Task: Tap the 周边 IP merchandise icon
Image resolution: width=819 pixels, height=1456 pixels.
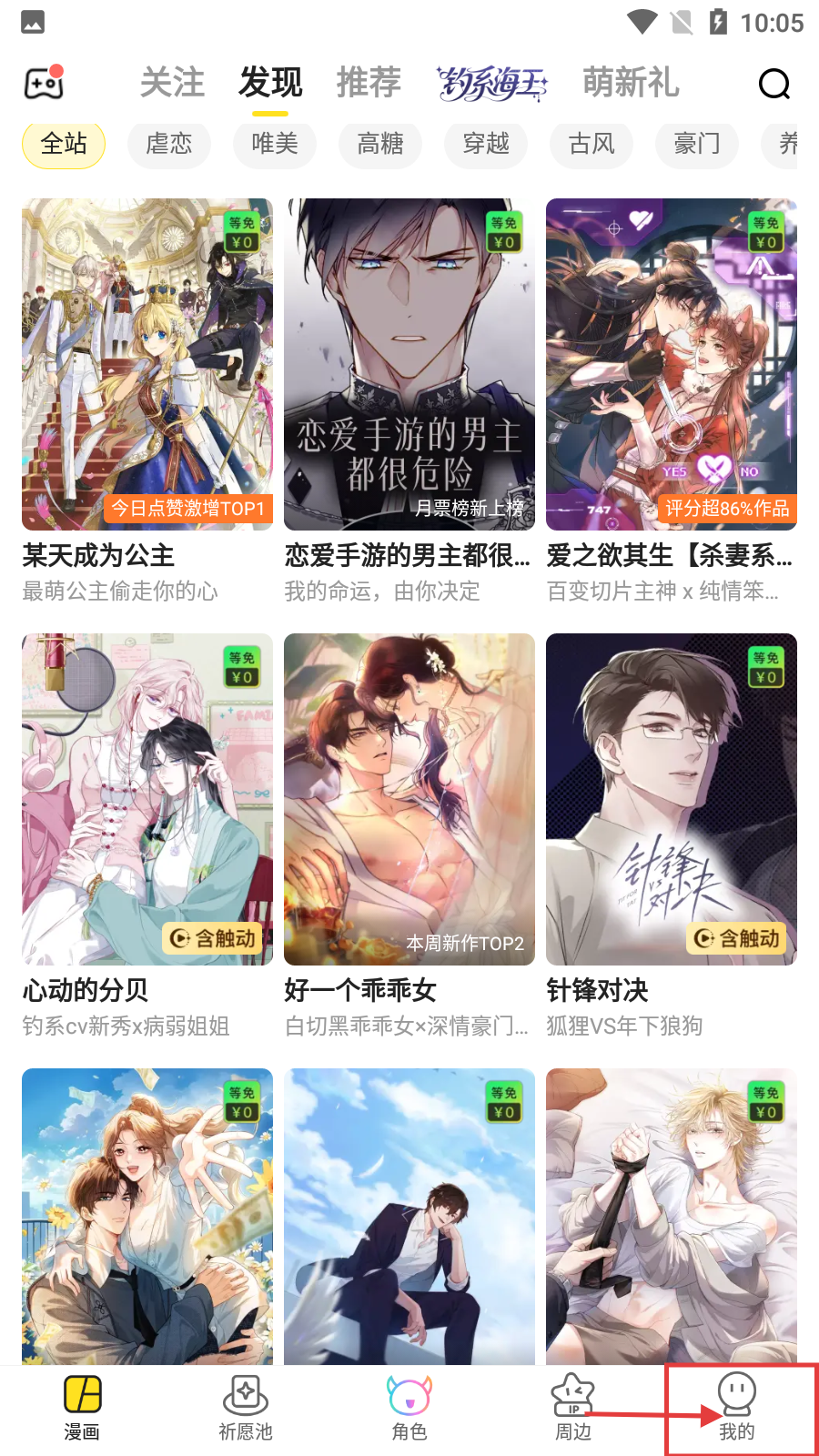Action: click(x=572, y=1406)
